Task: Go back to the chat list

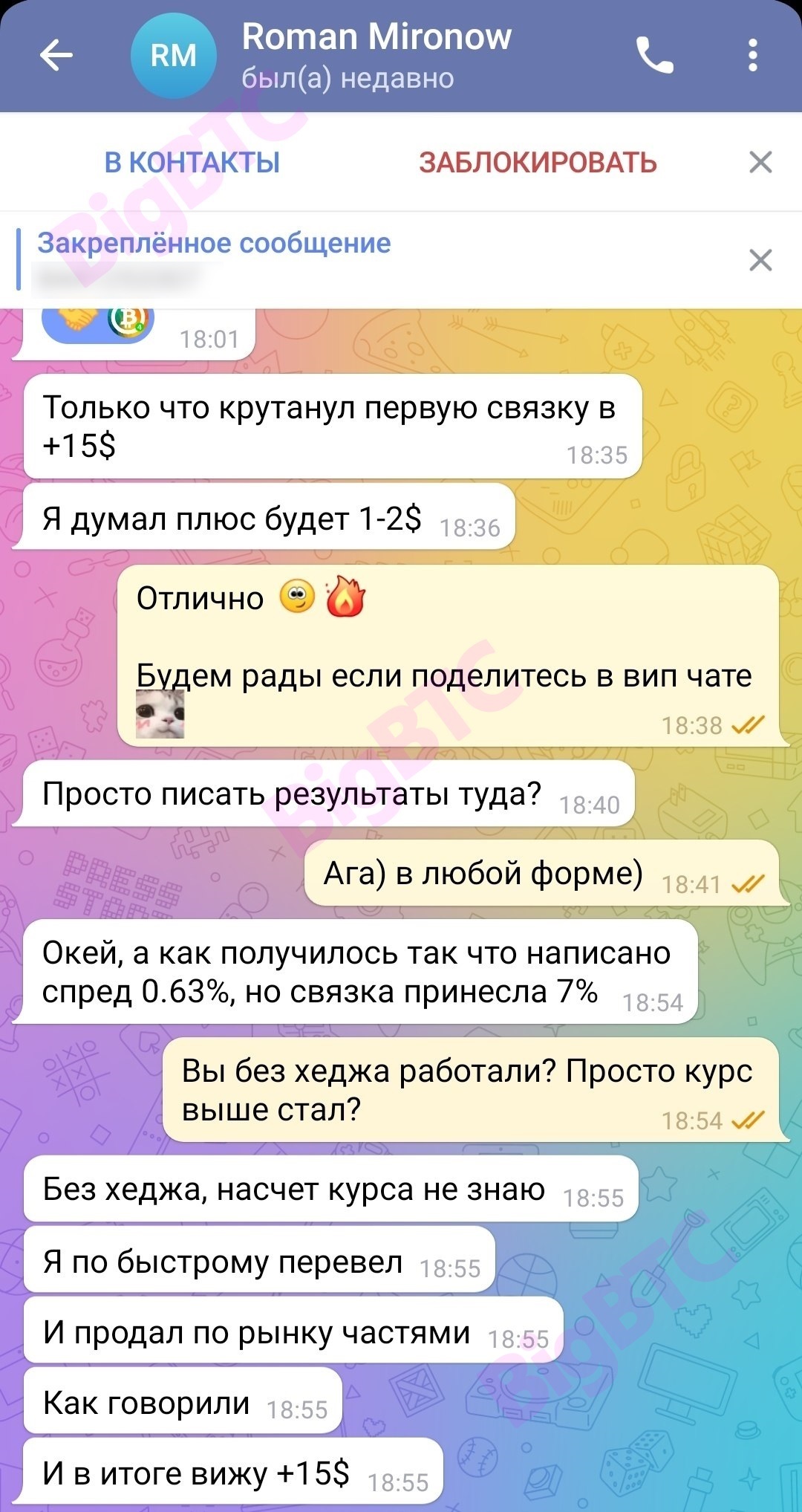Action: coord(56,56)
